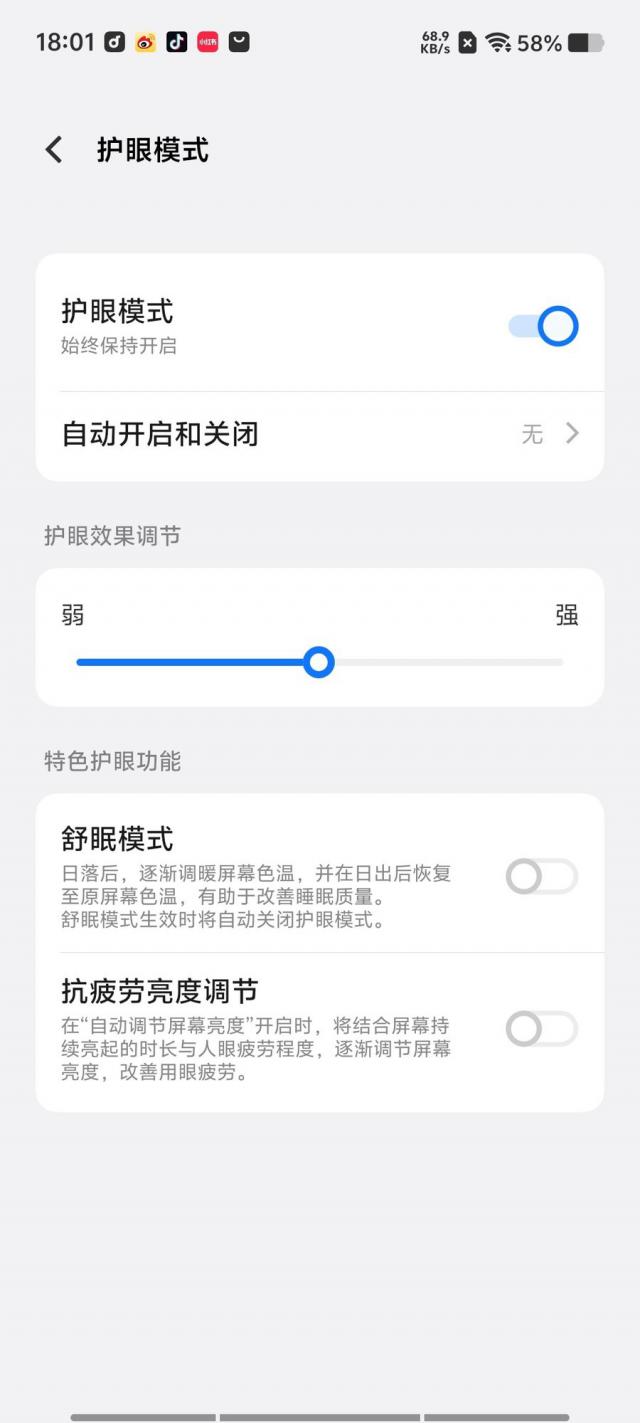This screenshot has height=1423, width=640.
Task: Go back from 护眼模式 settings
Action: click(54, 150)
